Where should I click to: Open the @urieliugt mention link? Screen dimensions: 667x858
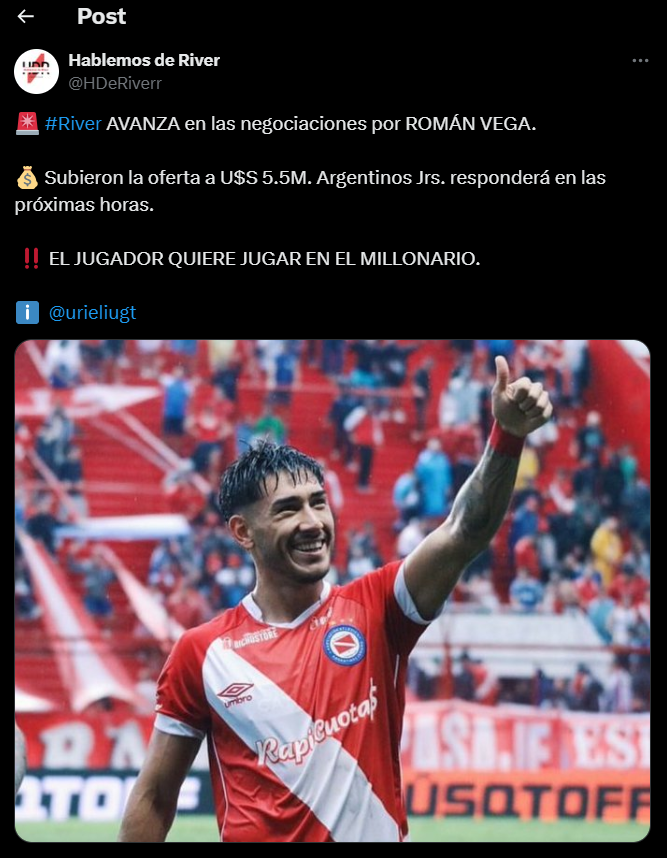tap(92, 312)
